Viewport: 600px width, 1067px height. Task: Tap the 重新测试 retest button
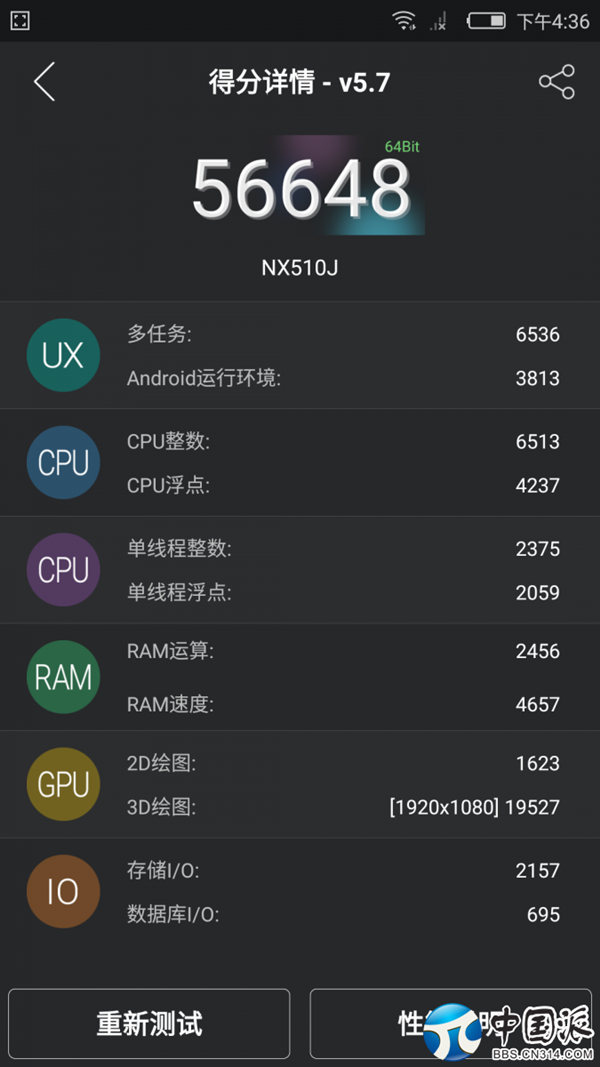[149, 1023]
